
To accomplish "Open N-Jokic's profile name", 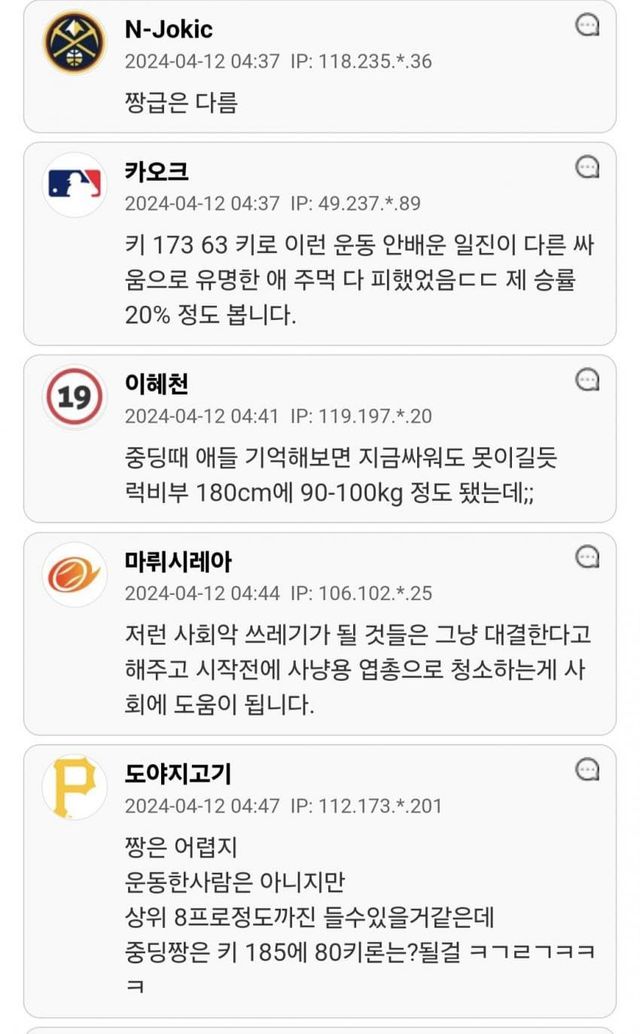I will tap(168, 30).
